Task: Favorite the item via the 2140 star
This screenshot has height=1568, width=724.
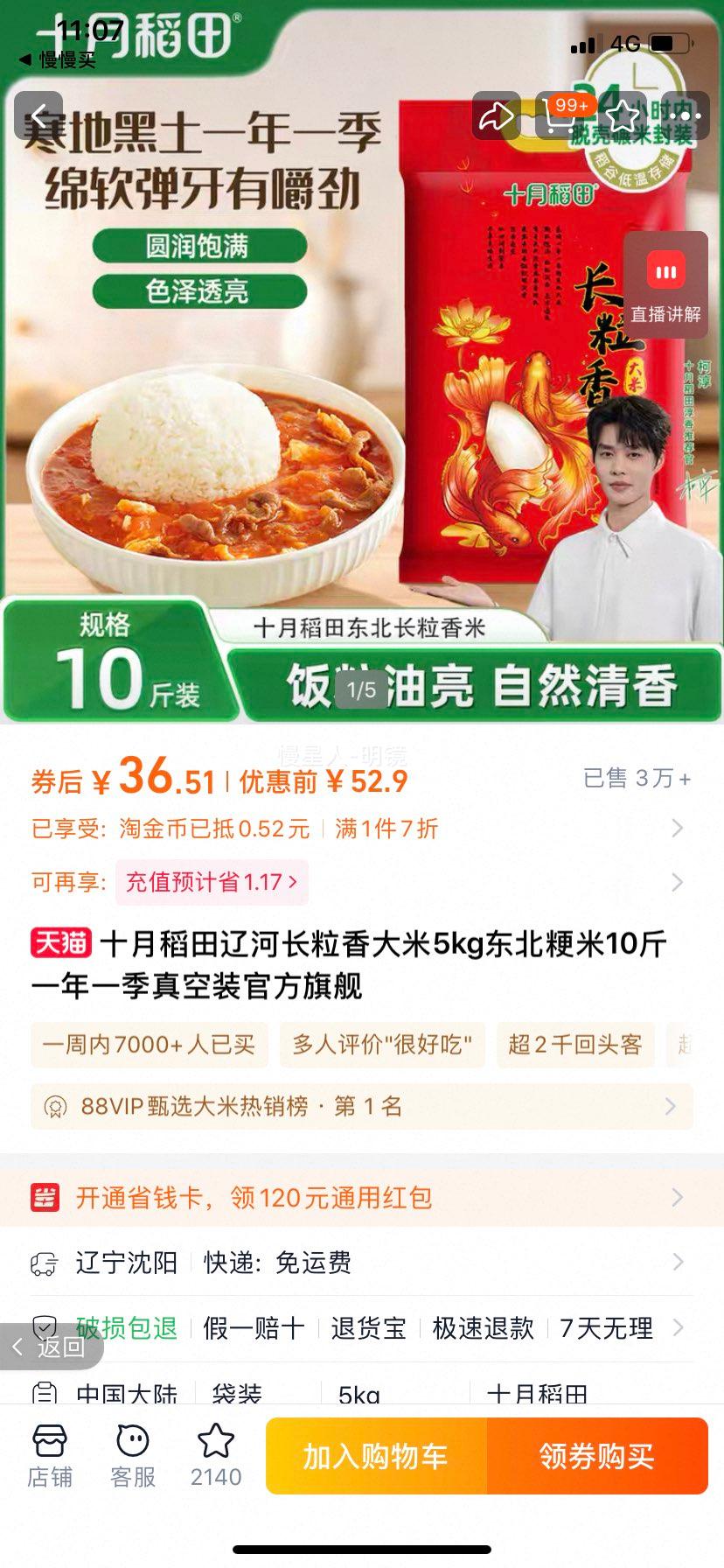Action: tap(216, 1455)
